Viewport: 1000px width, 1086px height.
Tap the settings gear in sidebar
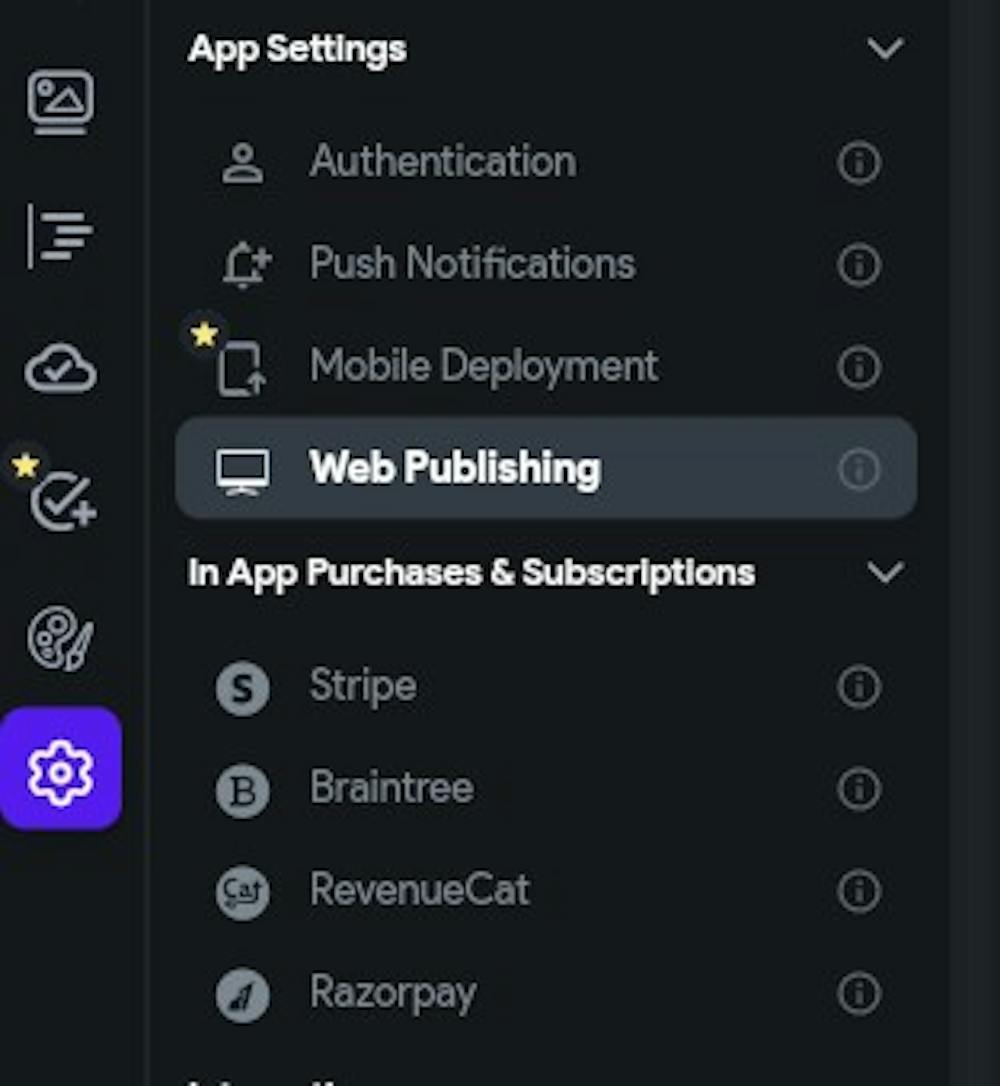click(61, 771)
